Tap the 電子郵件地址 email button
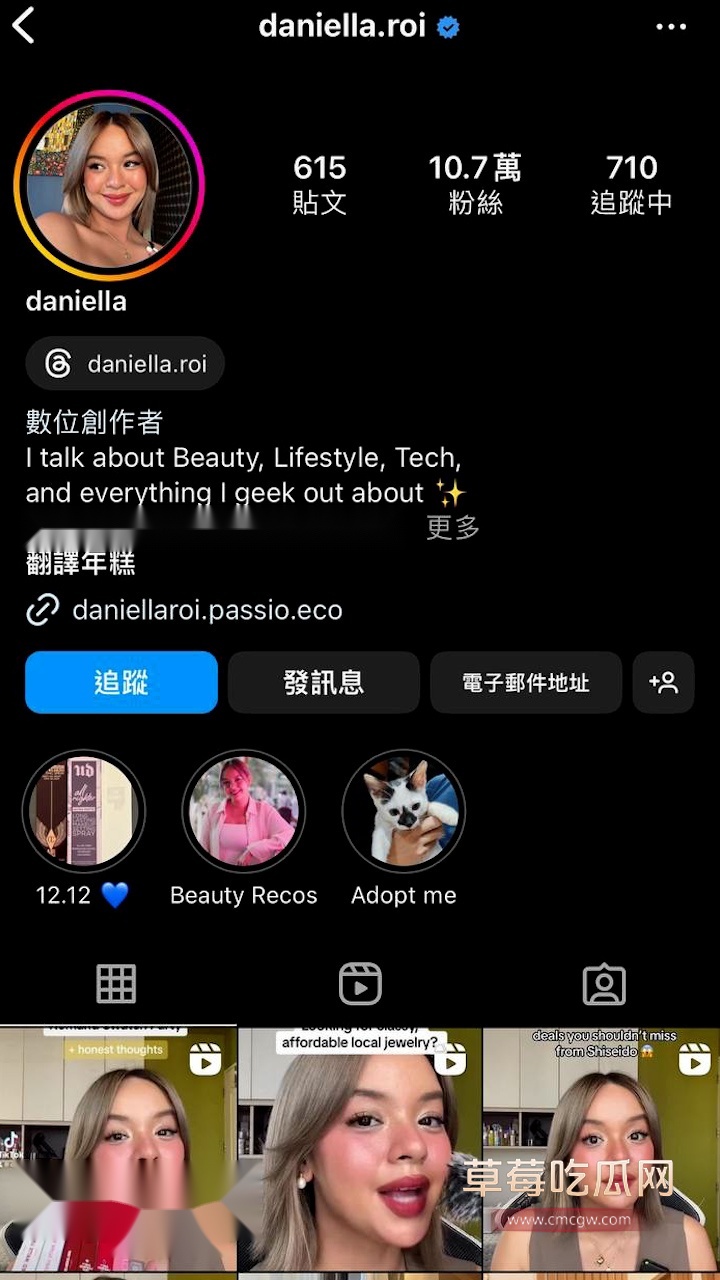The height and width of the screenshot is (1280, 720). point(526,682)
